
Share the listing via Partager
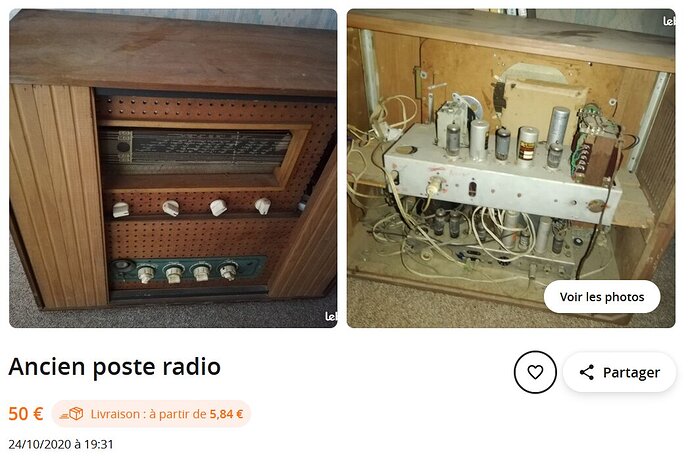click(x=619, y=372)
